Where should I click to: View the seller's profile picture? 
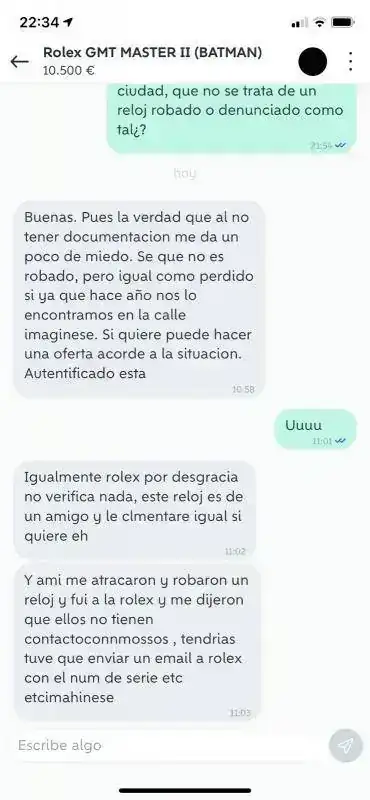(x=312, y=61)
